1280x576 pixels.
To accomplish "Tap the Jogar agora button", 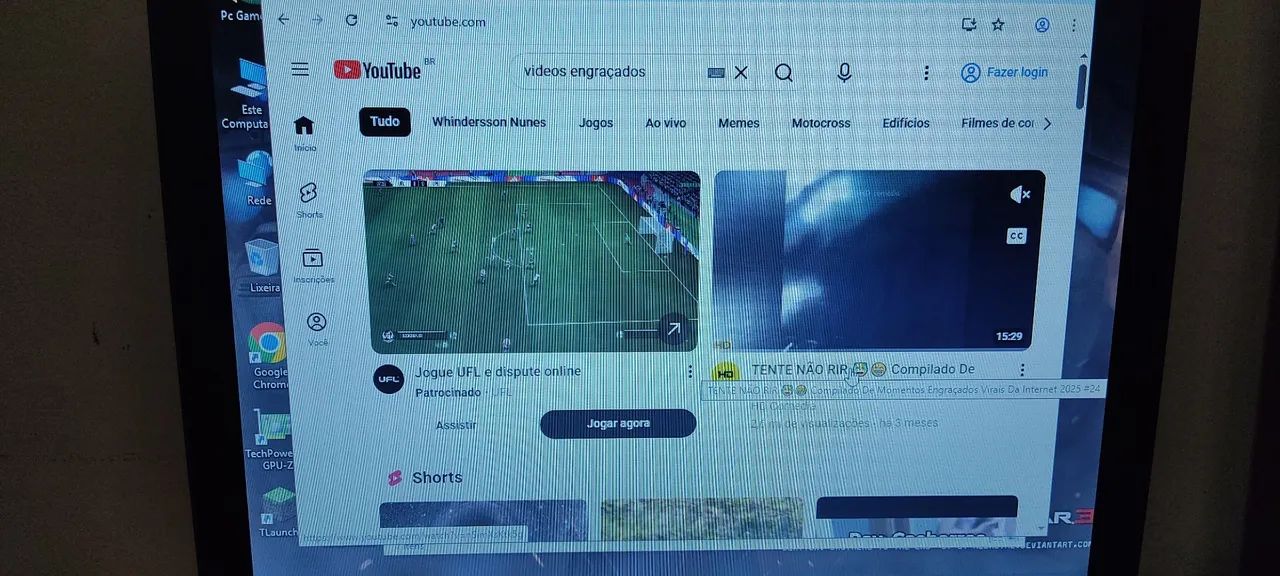I will [x=617, y=423].
